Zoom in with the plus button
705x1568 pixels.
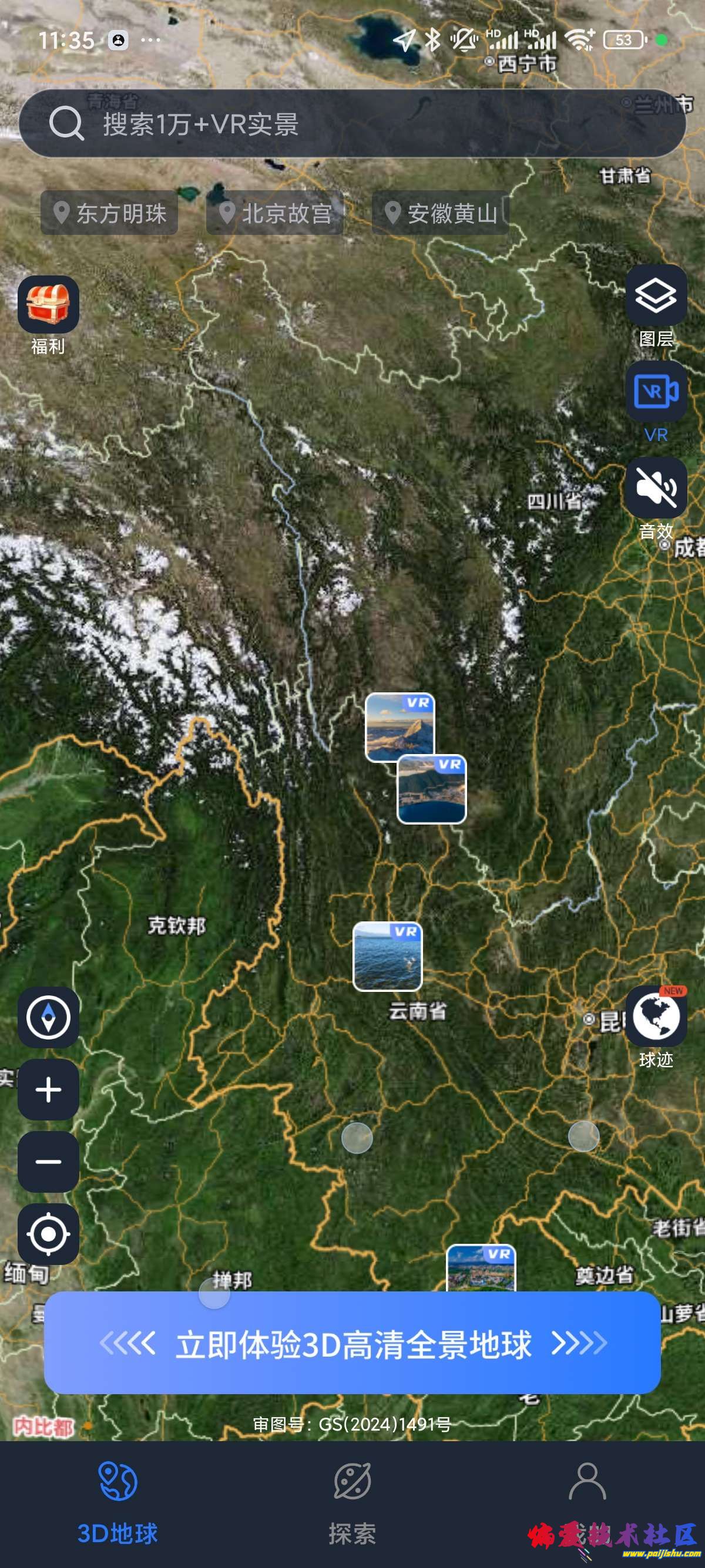click(x=48, y=1089)
